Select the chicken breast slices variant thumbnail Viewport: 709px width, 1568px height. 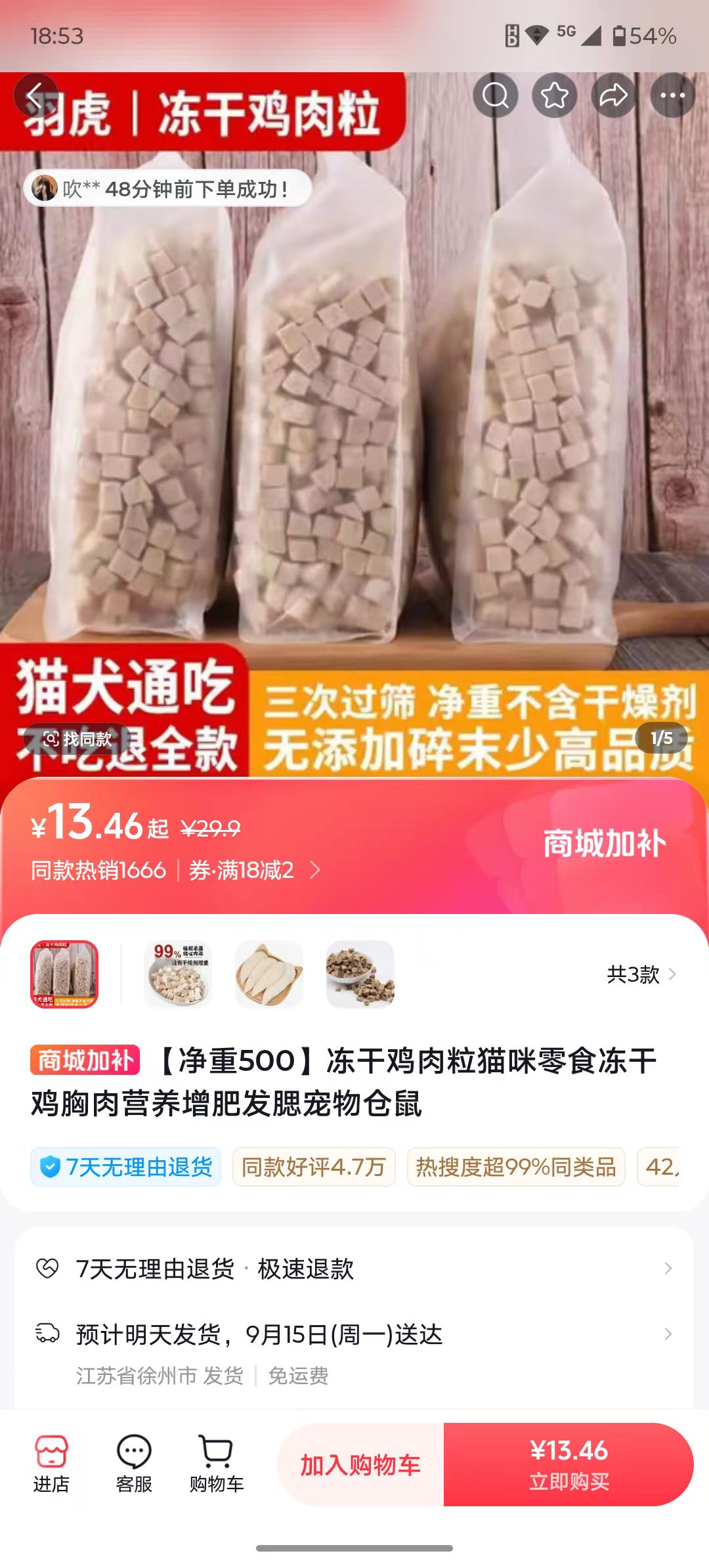point(269,974)
